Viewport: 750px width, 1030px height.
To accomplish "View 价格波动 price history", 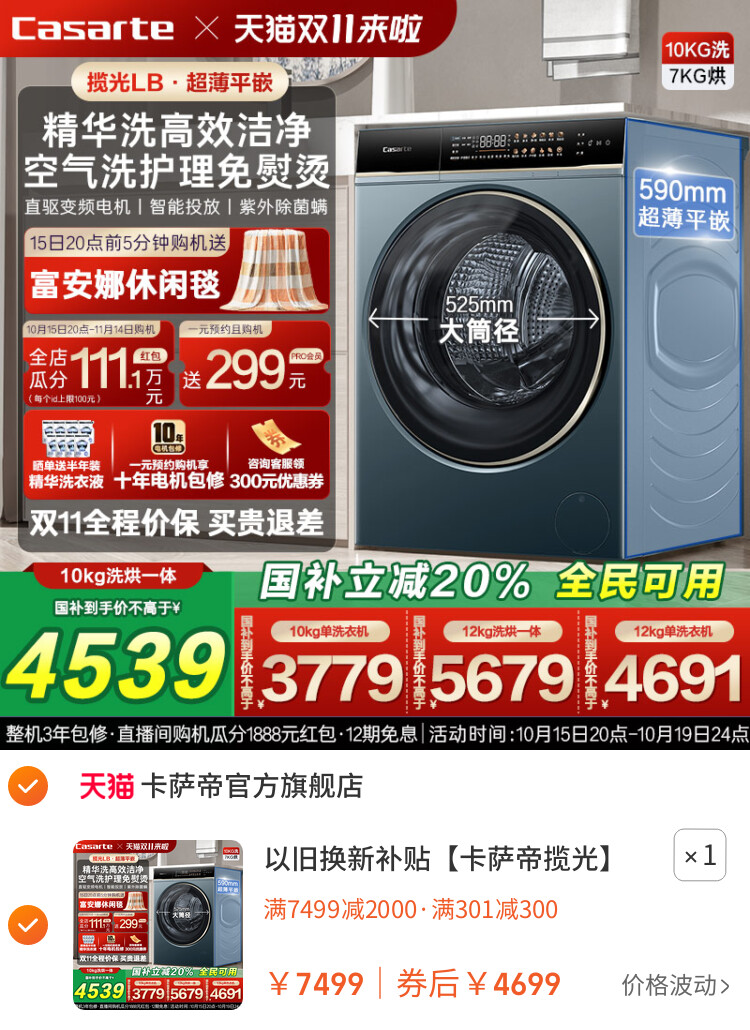I will click(x=675, y=985).
